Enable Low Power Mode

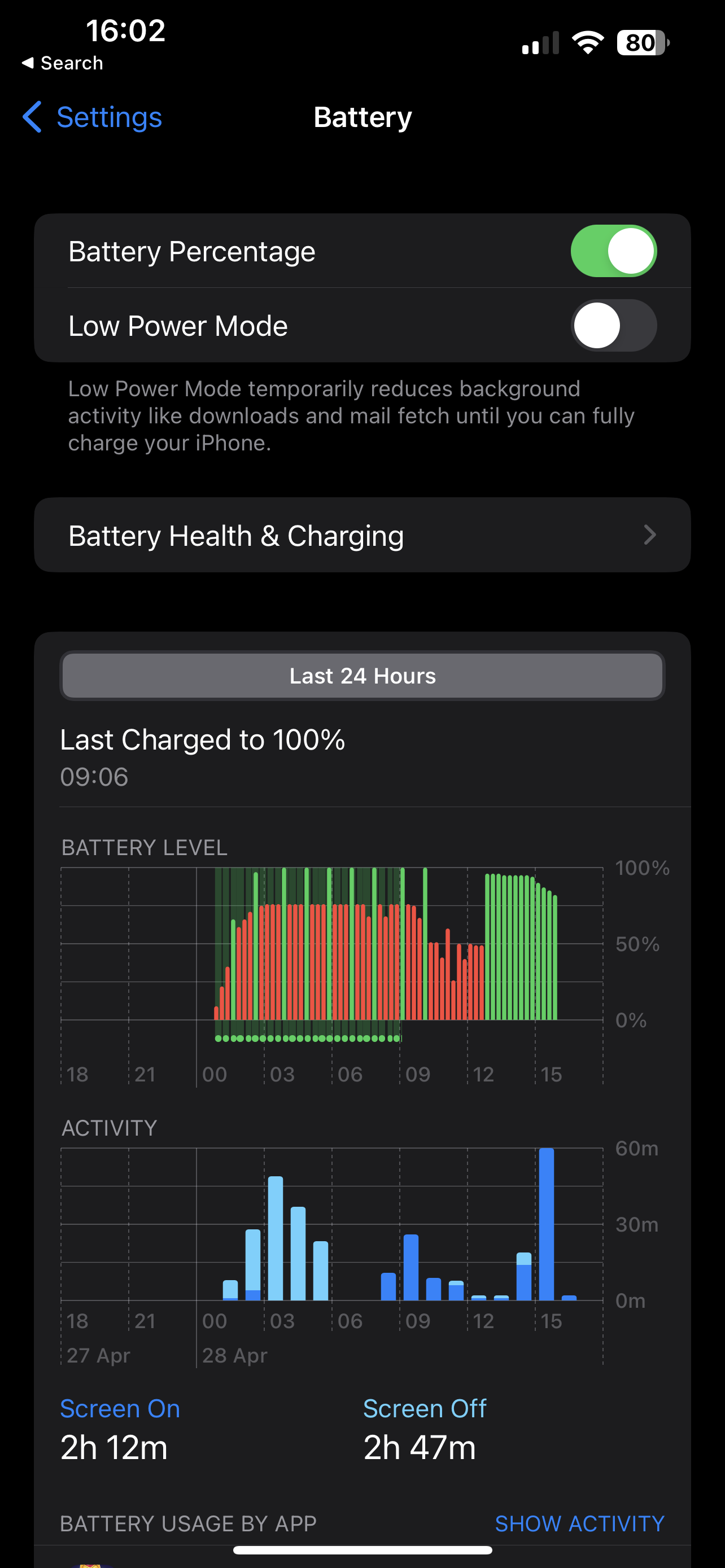(x=613, y=326)
